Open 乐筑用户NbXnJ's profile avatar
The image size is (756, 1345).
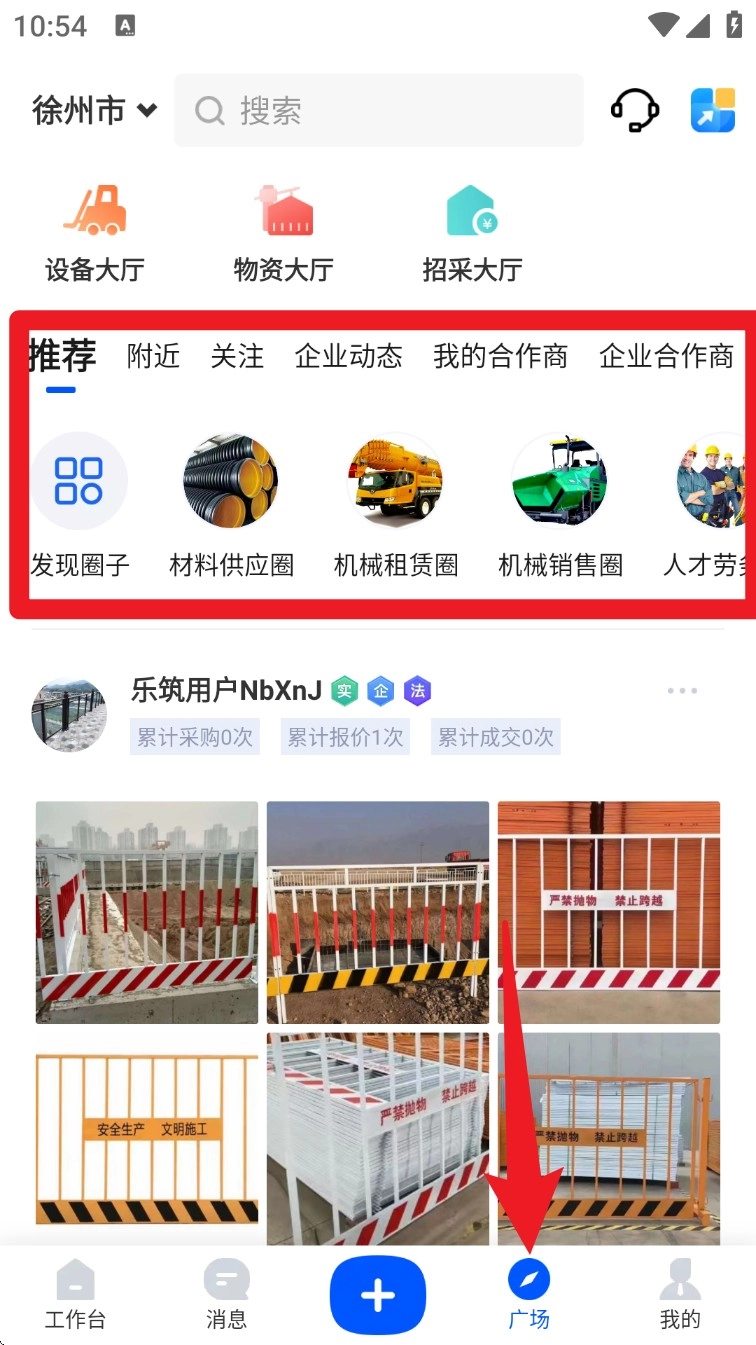click(x=69, y=715)
